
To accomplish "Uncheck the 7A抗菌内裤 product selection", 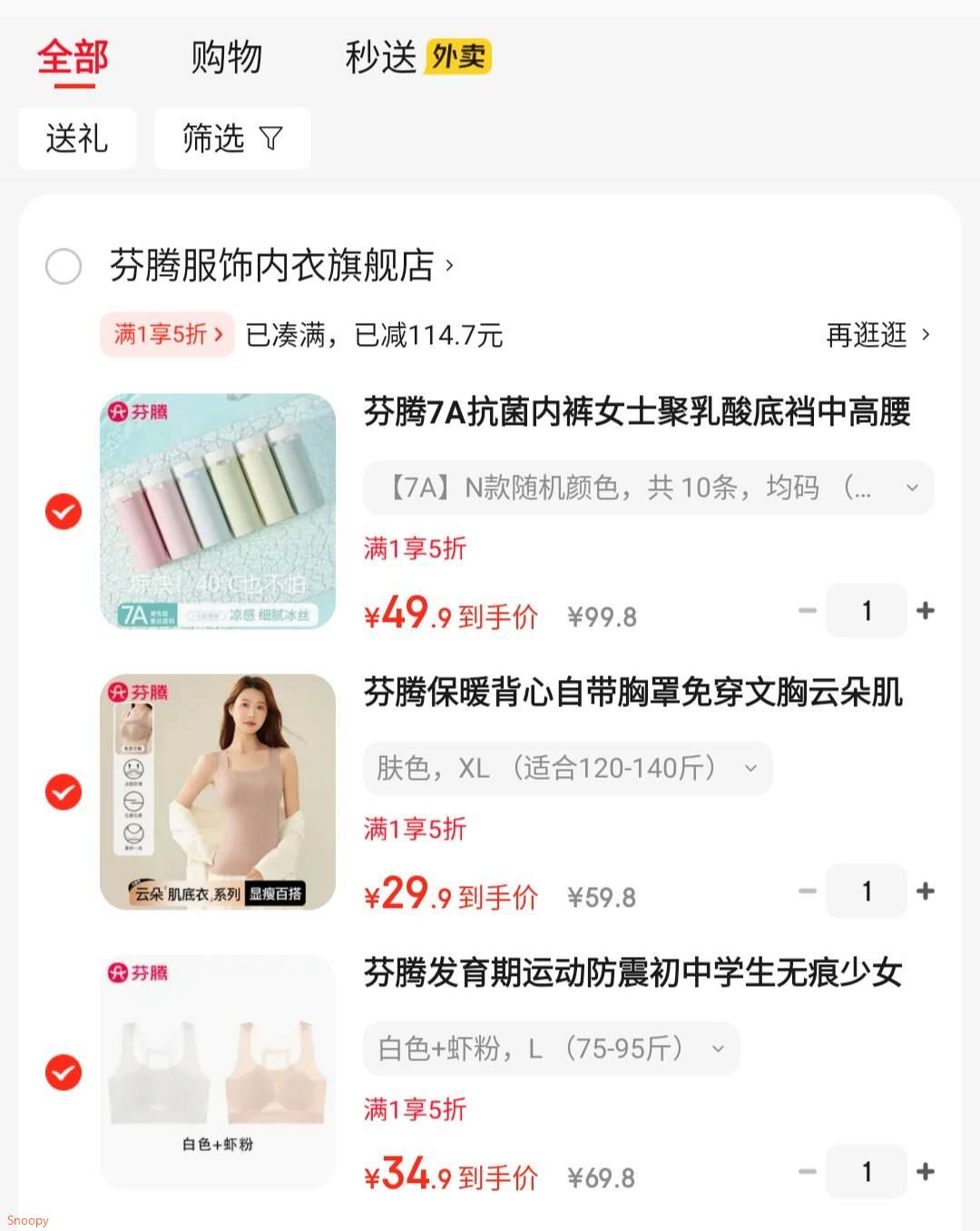I will click(63, 511).
